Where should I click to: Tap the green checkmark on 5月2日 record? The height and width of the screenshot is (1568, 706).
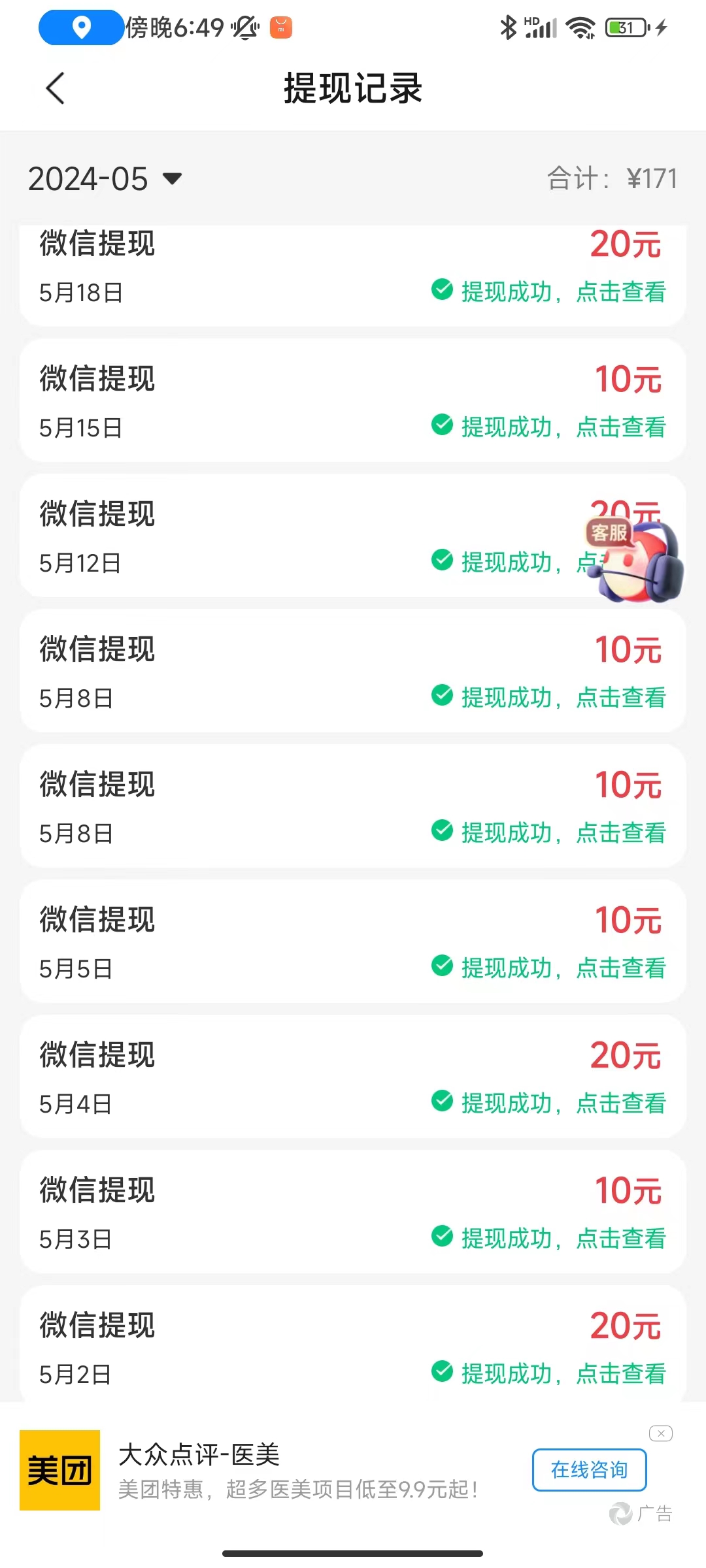click(441, 1375)
